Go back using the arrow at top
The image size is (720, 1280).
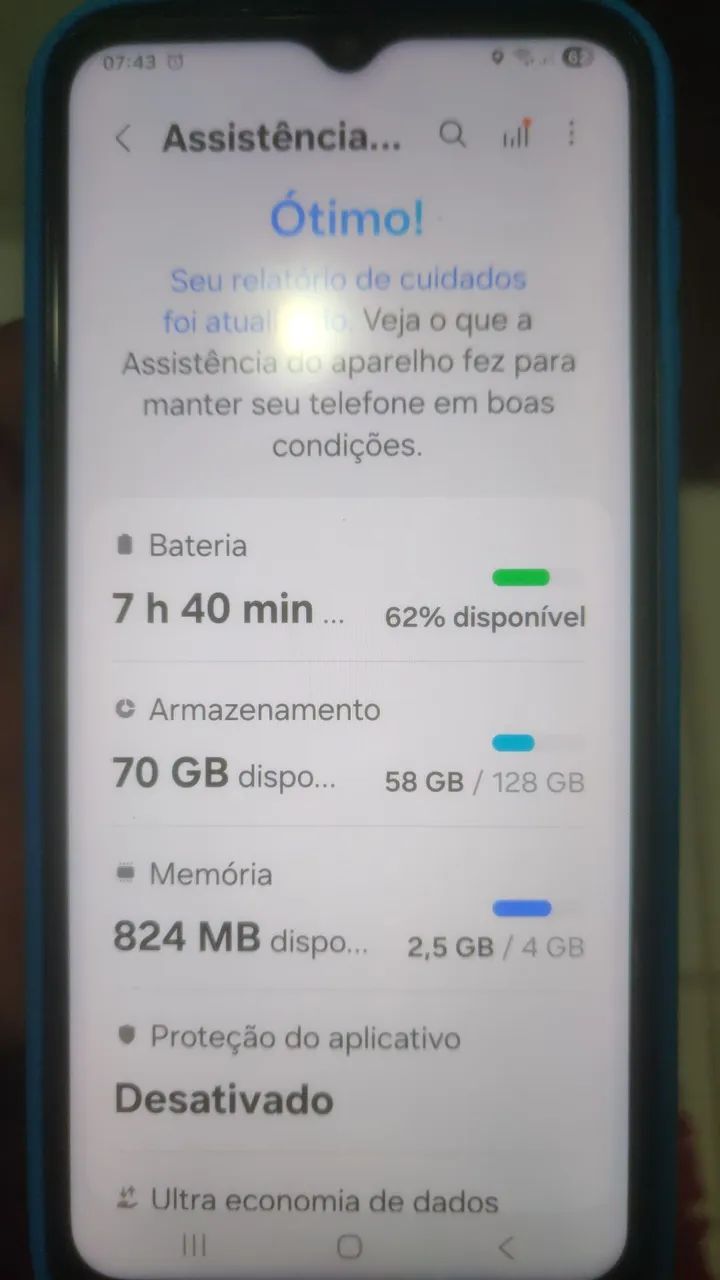(x=122, y=138)
